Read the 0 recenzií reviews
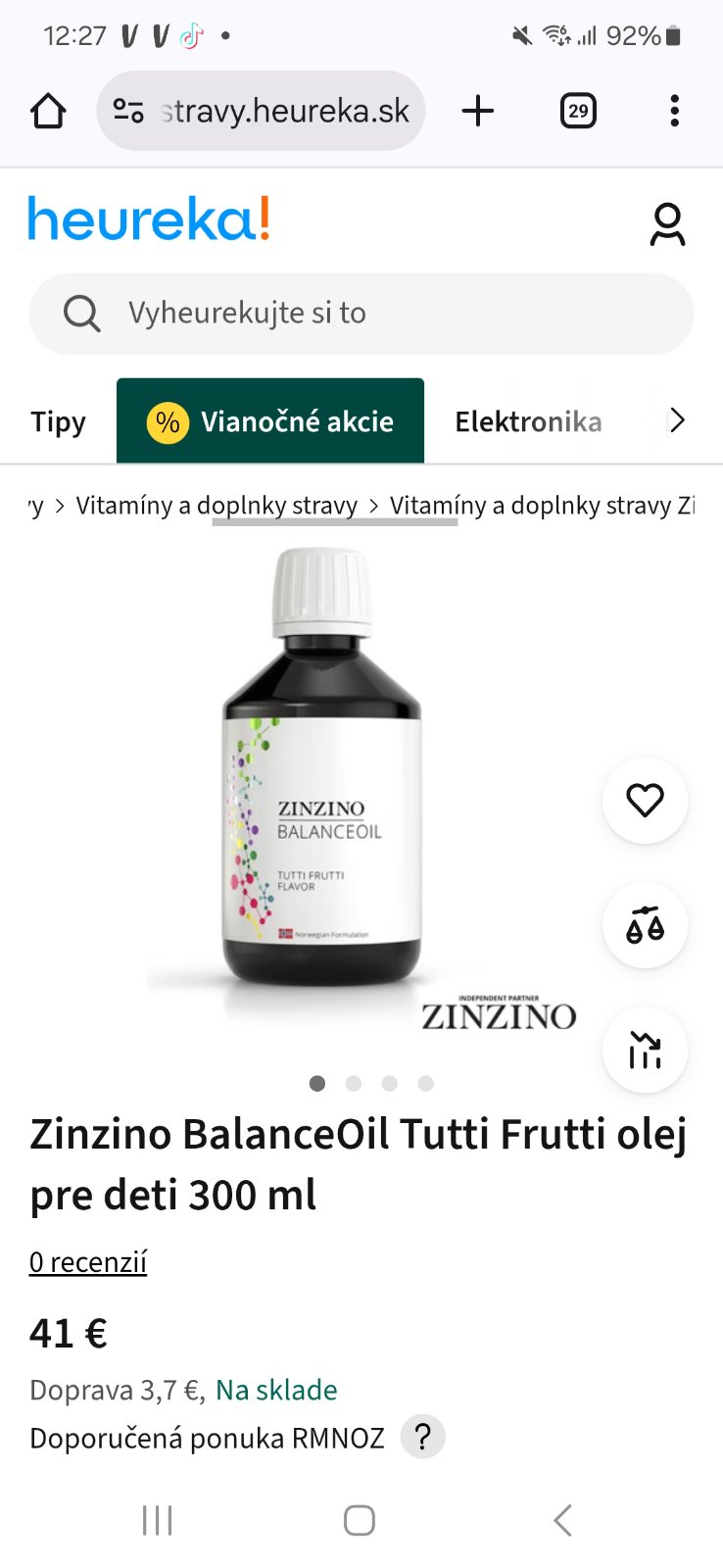723x1568 pixels. click(88, 1262)
